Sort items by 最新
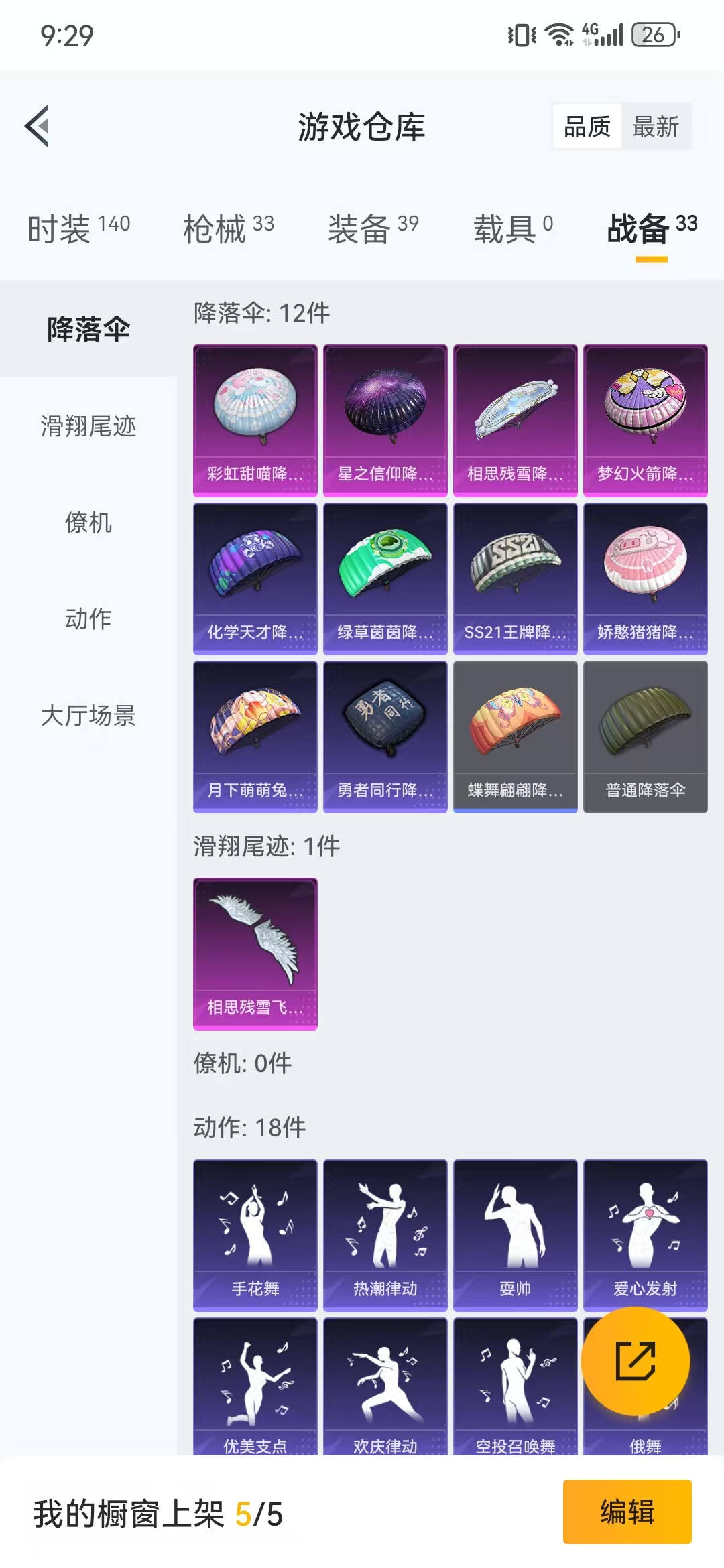 [x=656, y=126]
